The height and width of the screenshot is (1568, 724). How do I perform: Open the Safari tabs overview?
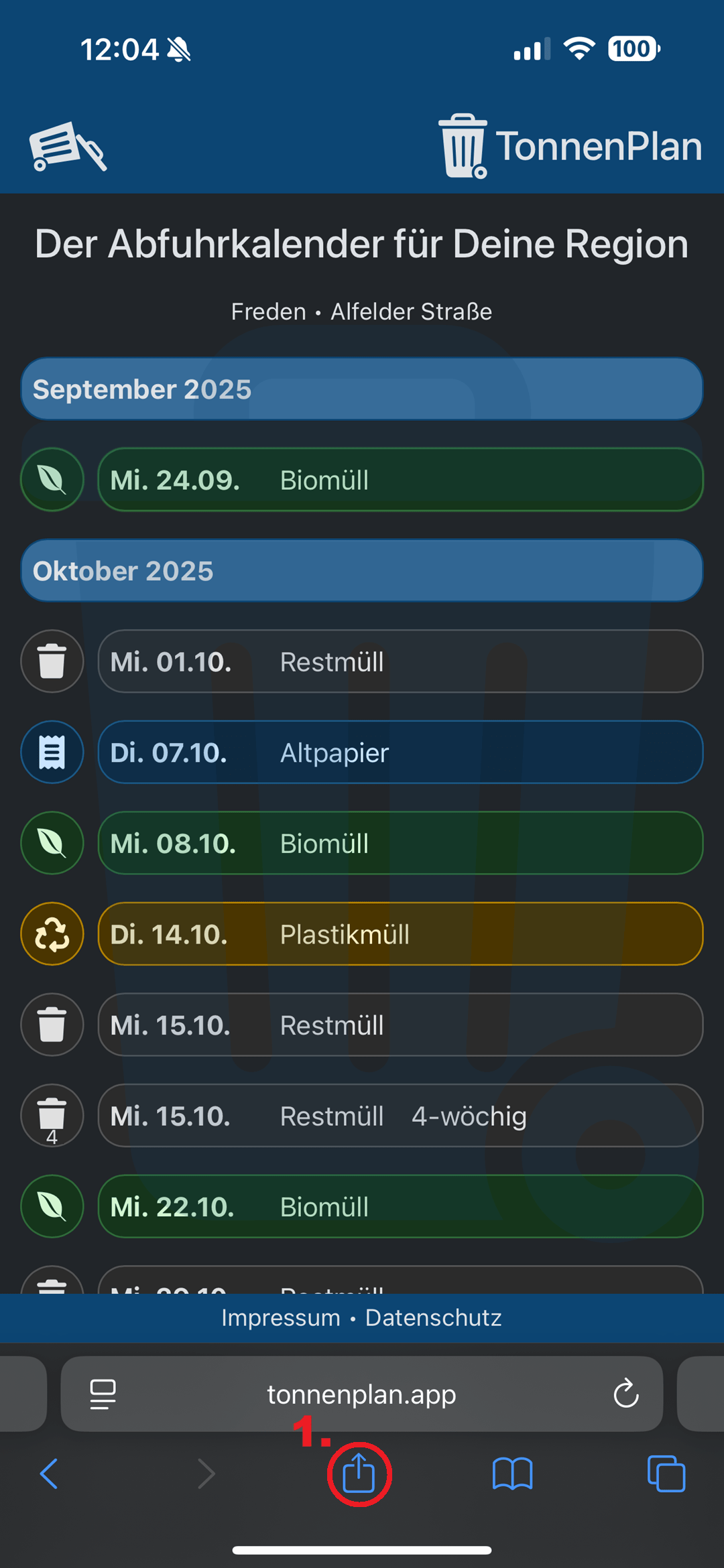point(666,1474)
